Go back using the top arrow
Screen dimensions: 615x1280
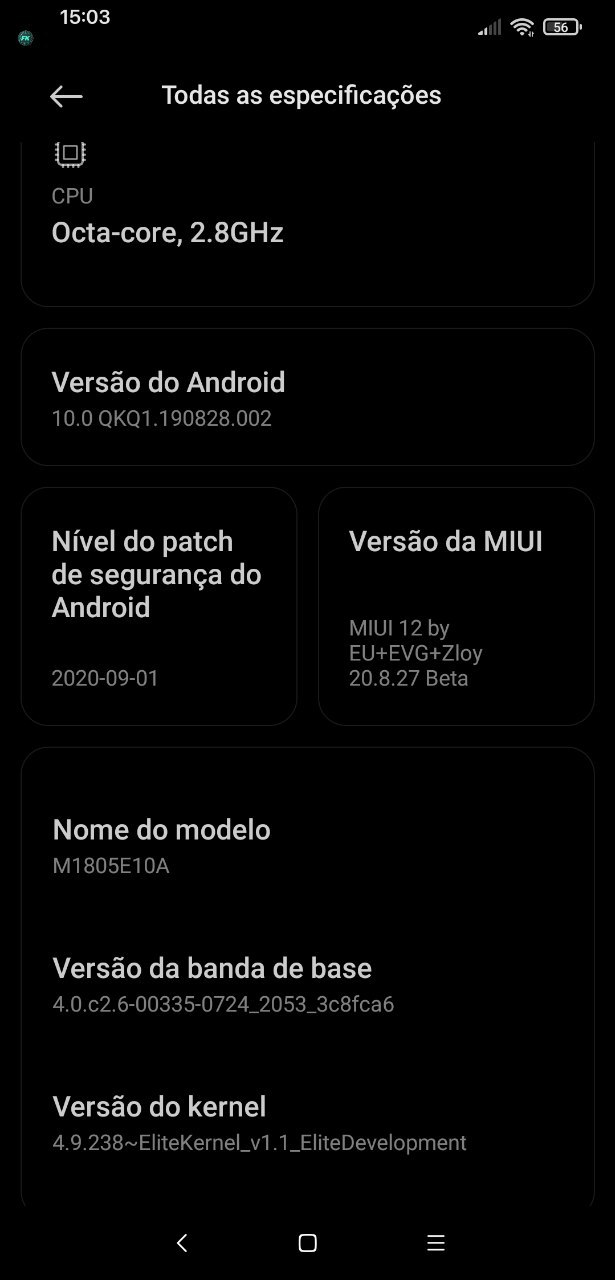66,96
